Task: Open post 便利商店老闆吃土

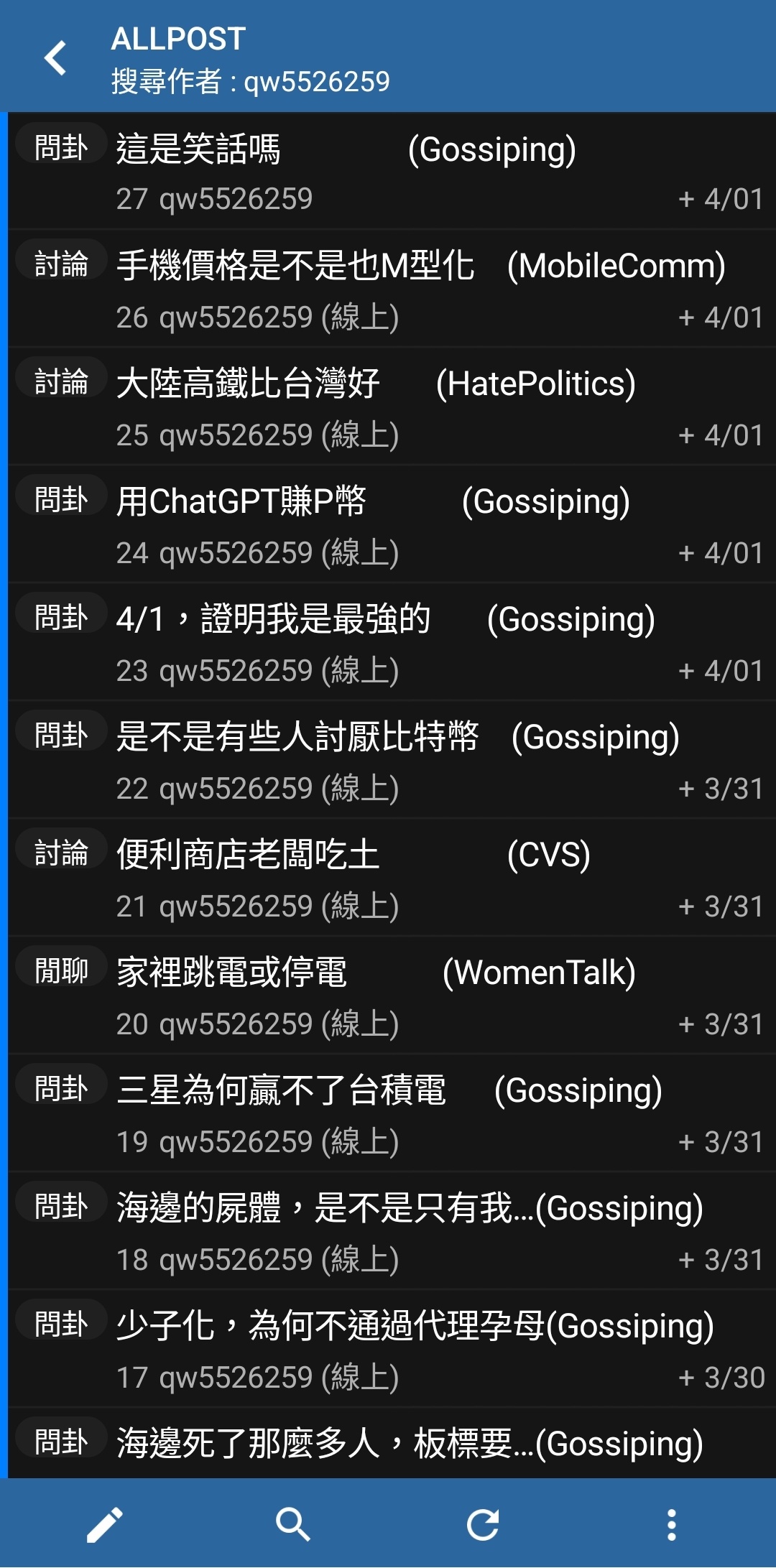Action: (392, 878)
